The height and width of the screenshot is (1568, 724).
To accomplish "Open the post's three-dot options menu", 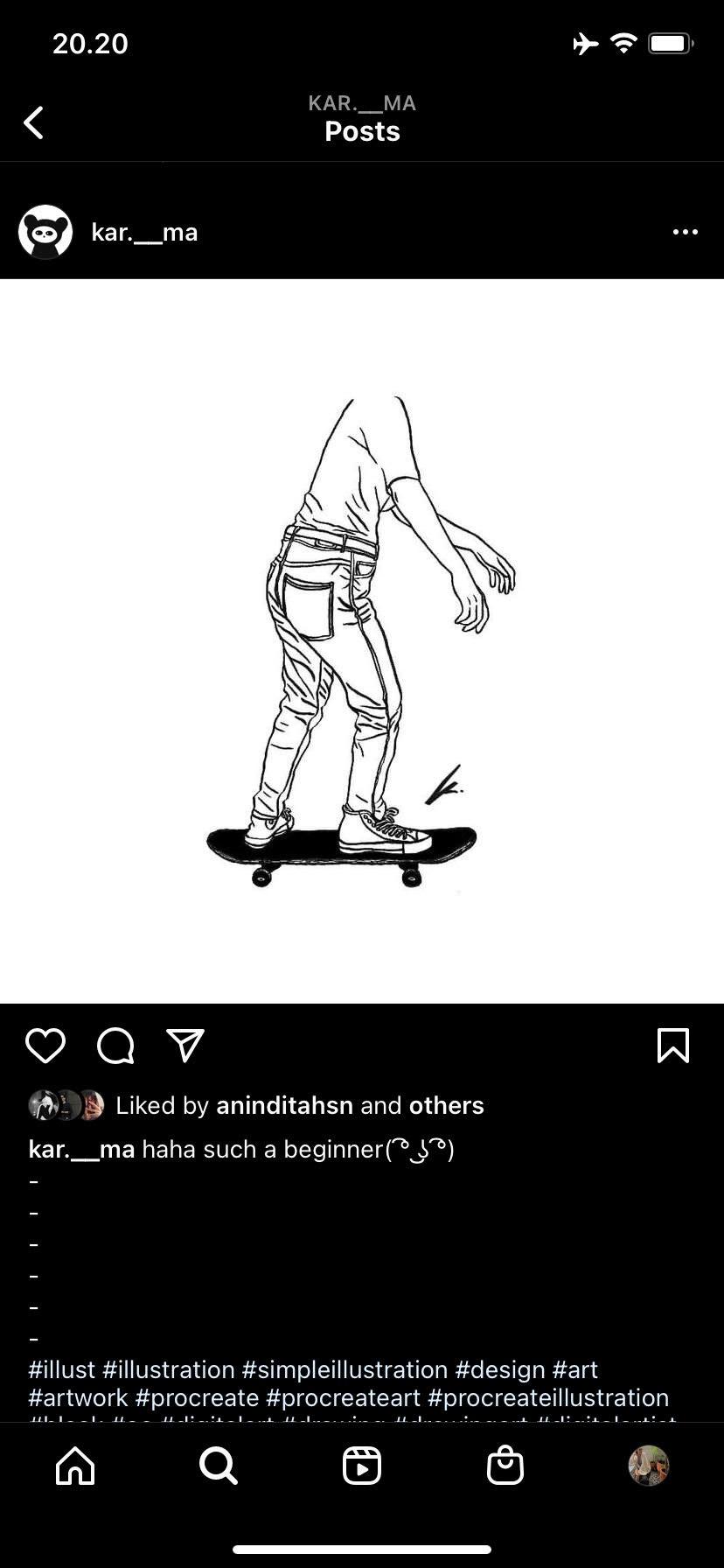I will (x=685, y=232).
